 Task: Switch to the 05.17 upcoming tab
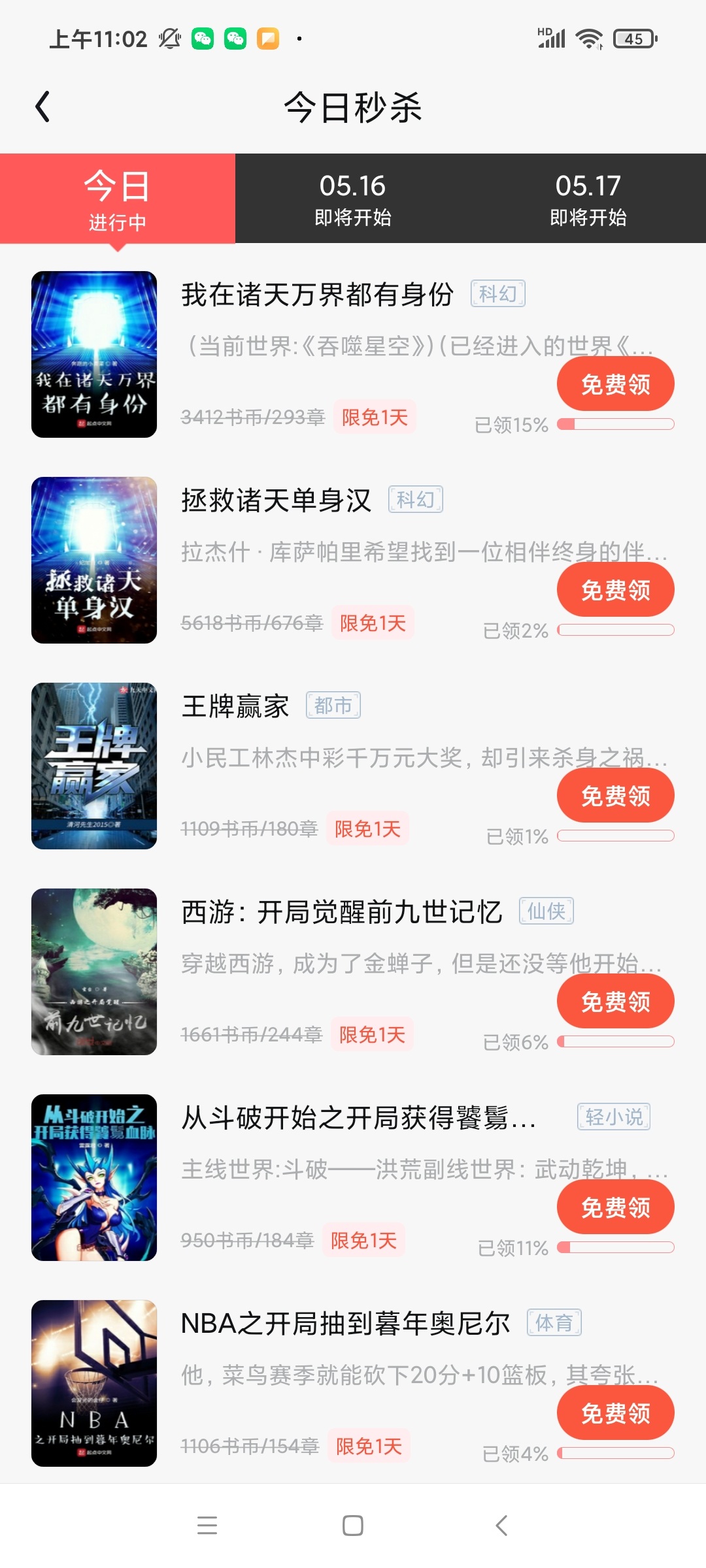588,199
